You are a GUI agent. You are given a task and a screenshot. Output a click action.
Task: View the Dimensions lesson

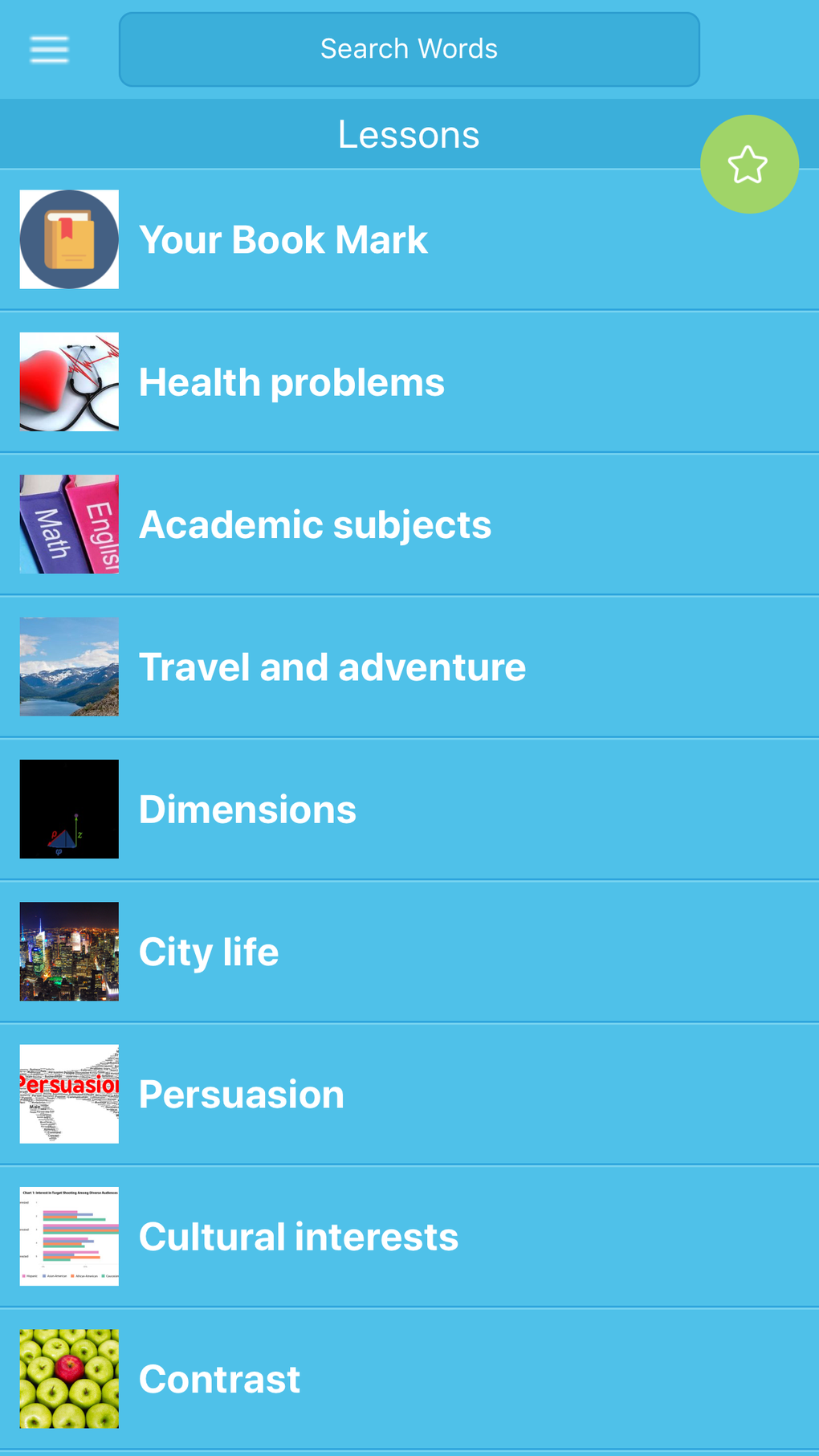247,810
